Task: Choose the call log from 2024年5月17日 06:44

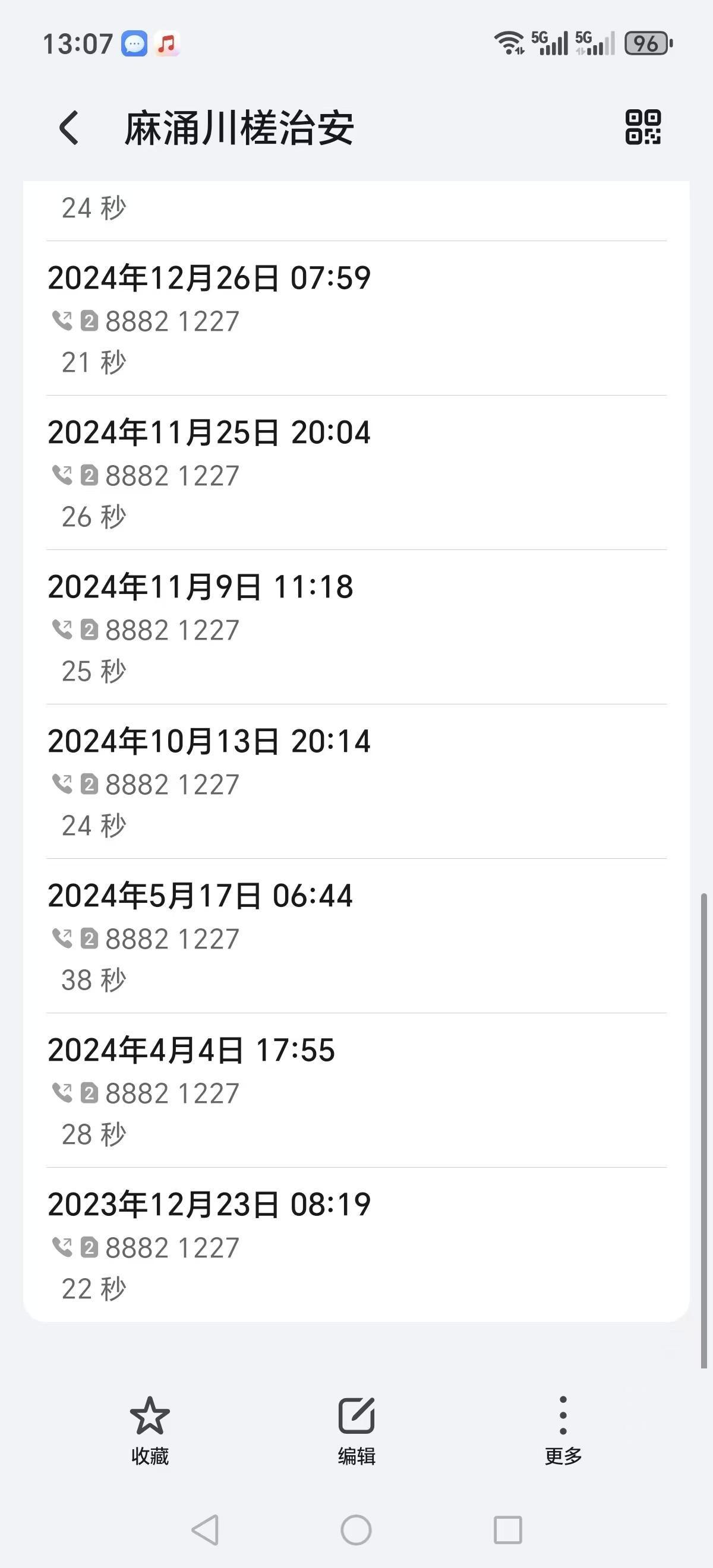Action: pos(356,937)
